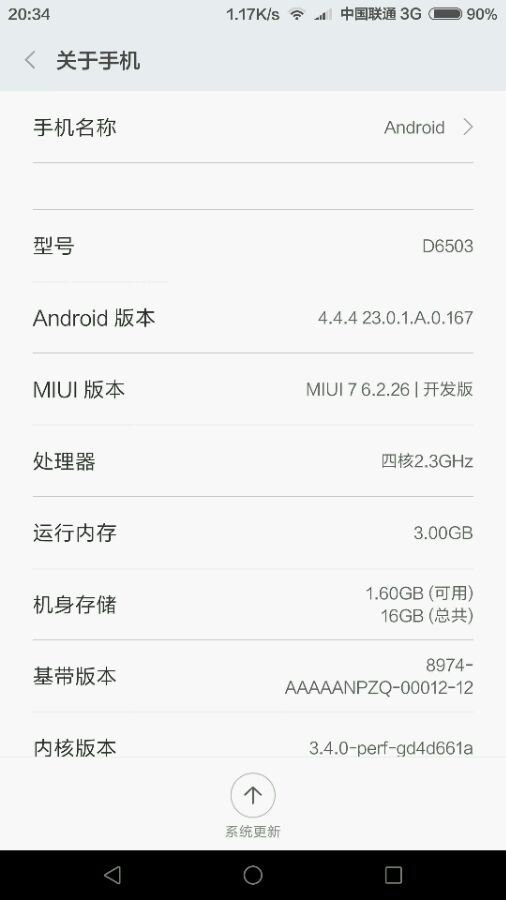
Task: Tap the system navigation back triangle
Action: (112, 875)
